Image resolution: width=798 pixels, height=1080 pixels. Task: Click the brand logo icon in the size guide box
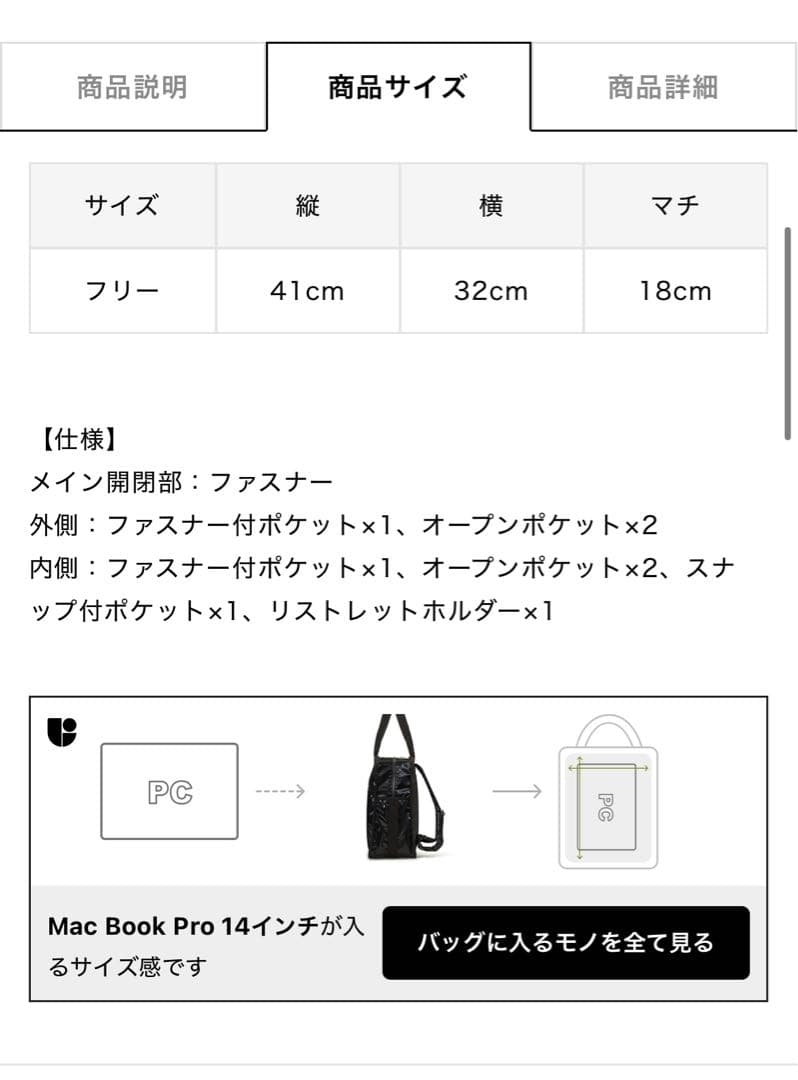click(x=60, y=730)
